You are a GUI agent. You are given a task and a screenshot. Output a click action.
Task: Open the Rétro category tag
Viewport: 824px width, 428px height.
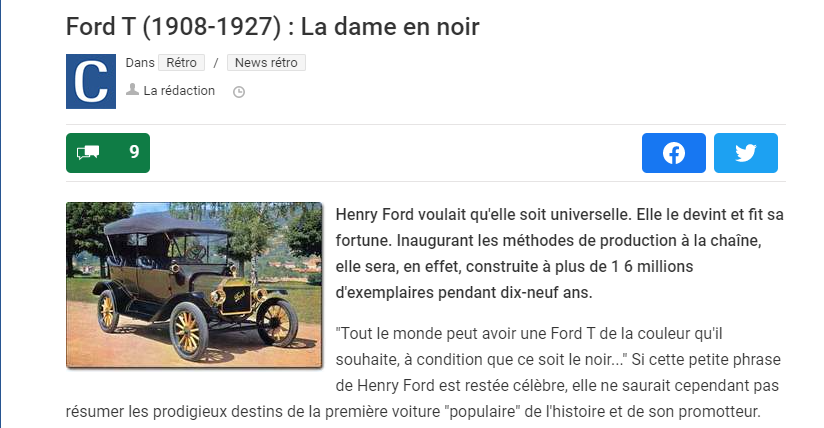click(180, 63)
